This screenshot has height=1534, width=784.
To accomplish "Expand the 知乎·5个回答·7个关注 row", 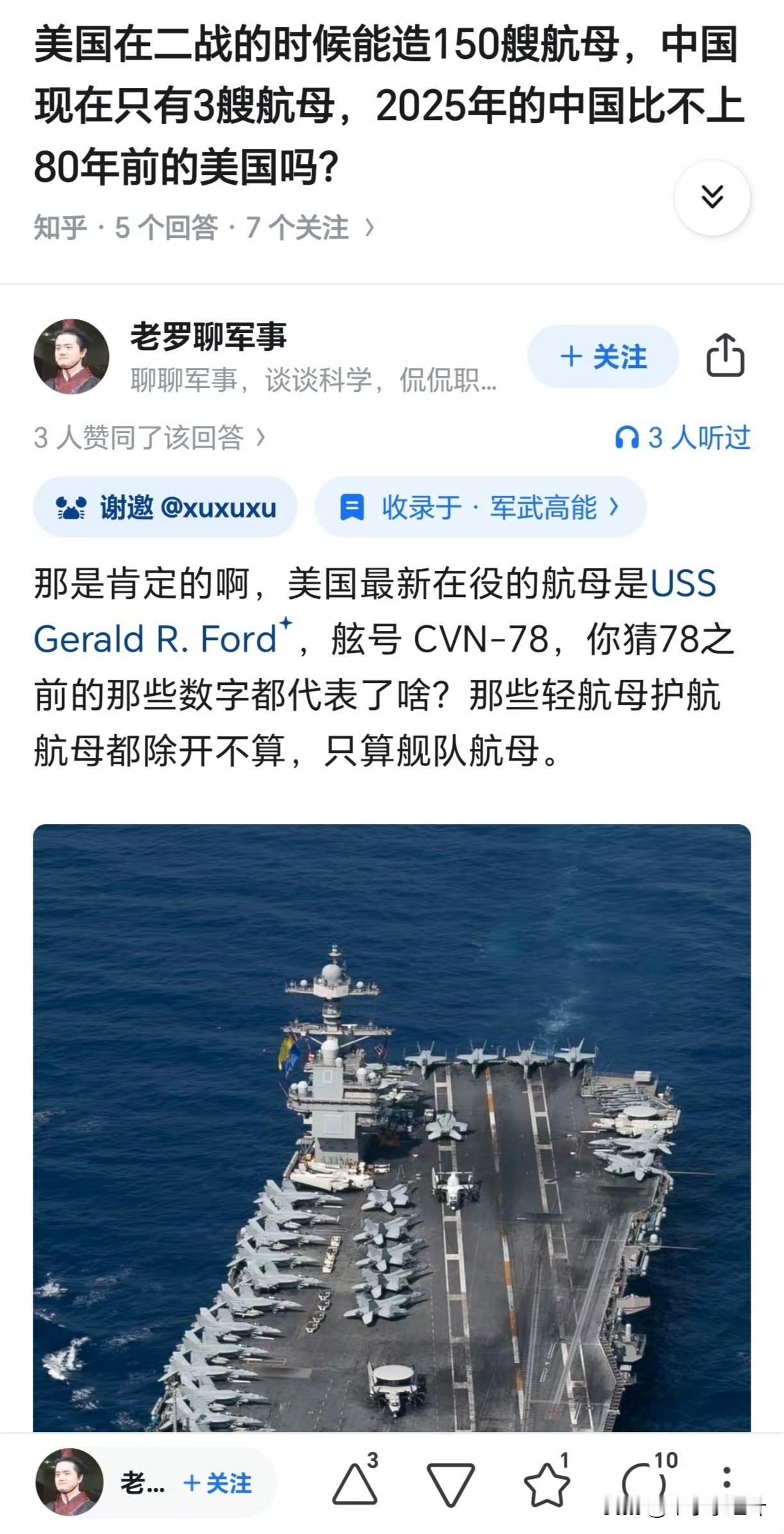I will tap(205, 226).
